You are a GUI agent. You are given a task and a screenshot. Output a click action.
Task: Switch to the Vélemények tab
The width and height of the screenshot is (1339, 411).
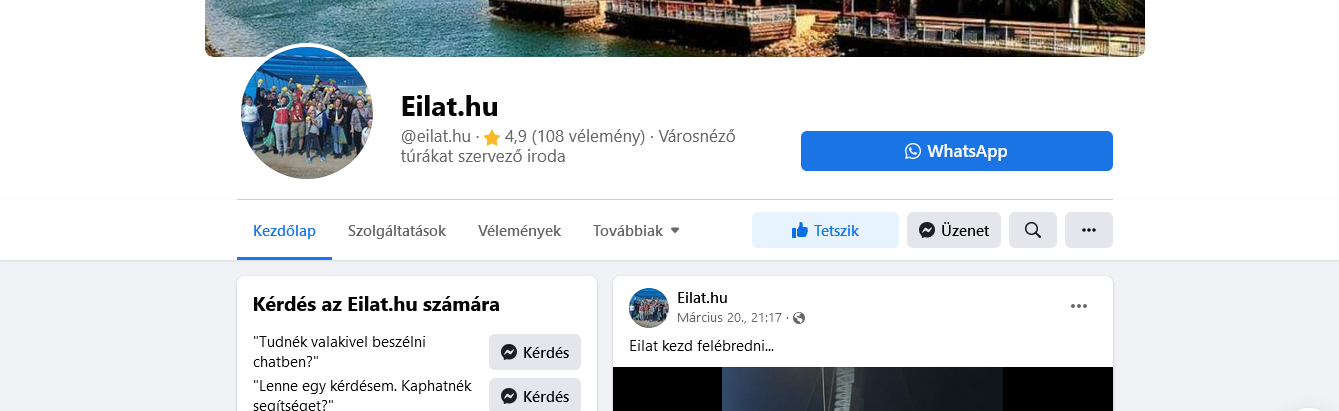(x=519, y=230)
